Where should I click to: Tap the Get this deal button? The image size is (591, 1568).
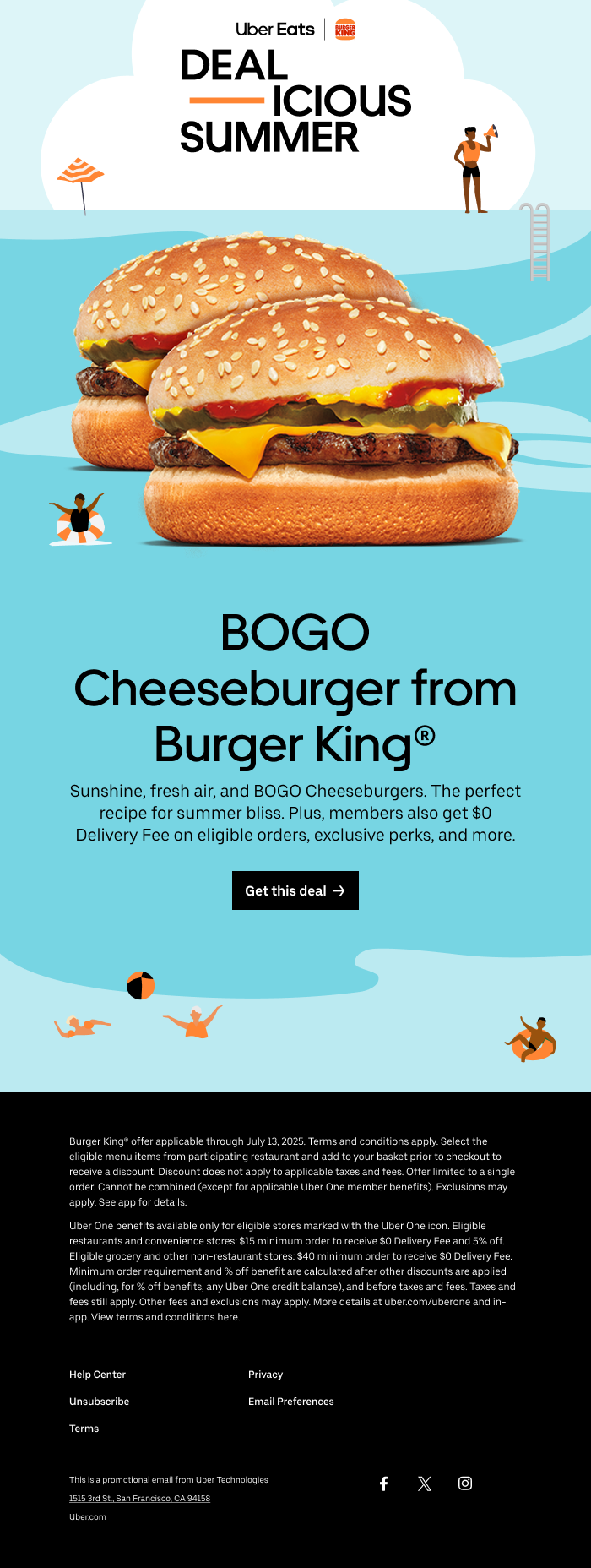pyautogui.click(x=295, y=890)
